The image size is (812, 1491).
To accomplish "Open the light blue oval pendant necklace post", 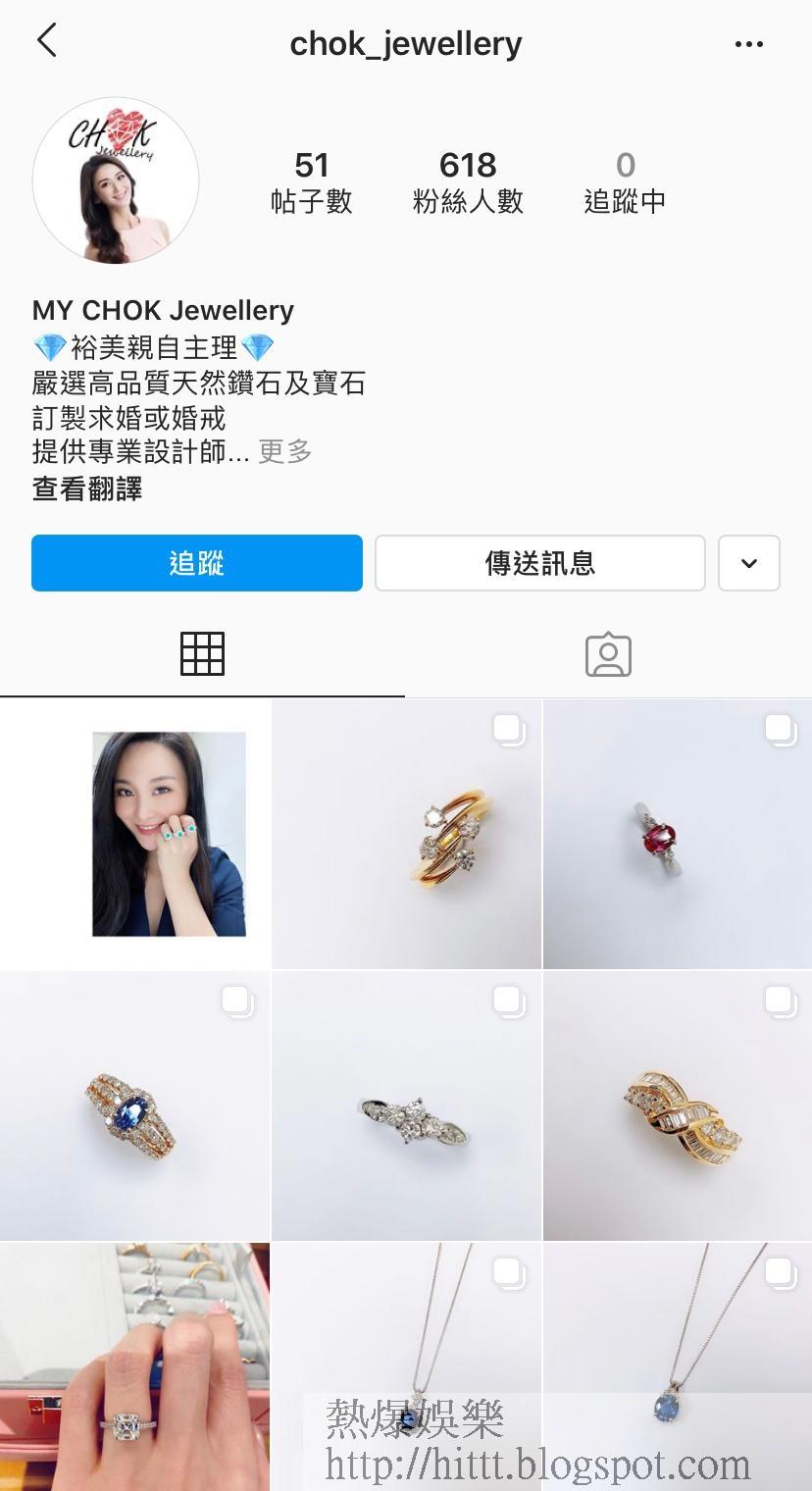I will [x=678, y=1366].
